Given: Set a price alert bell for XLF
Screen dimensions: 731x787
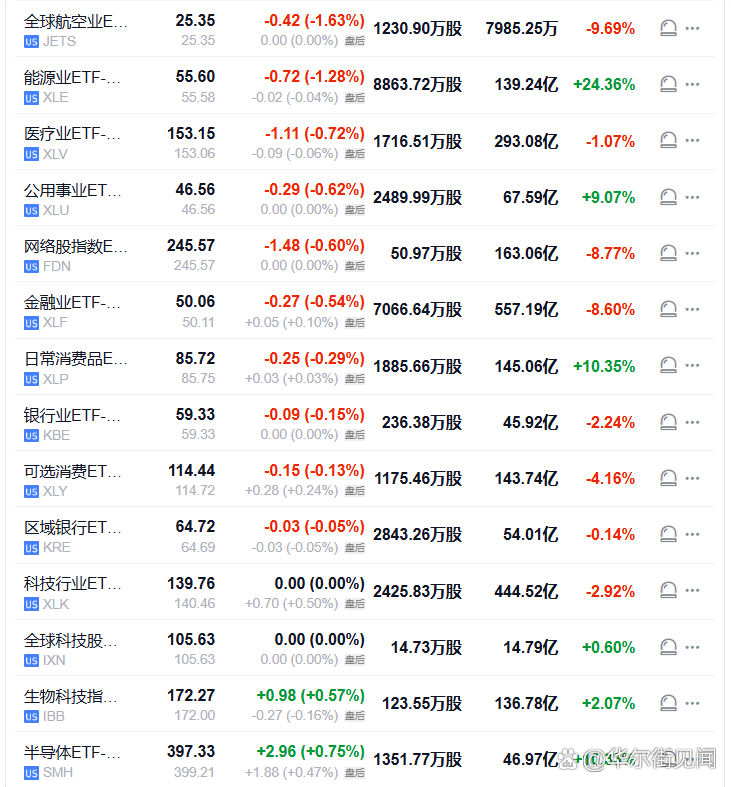Looking at the screenshot, I should [x=668, y=310].
